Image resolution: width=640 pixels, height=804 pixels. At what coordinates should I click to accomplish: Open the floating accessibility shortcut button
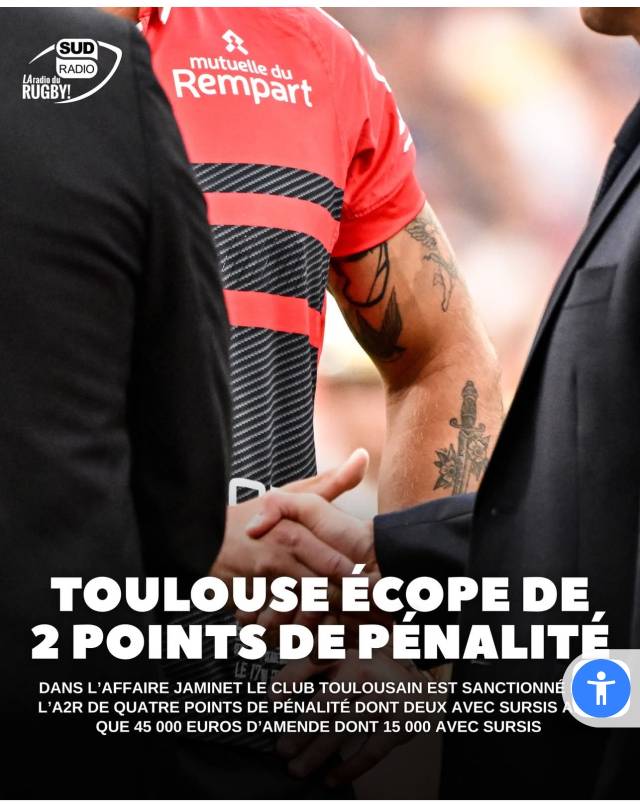coord(601,688)
